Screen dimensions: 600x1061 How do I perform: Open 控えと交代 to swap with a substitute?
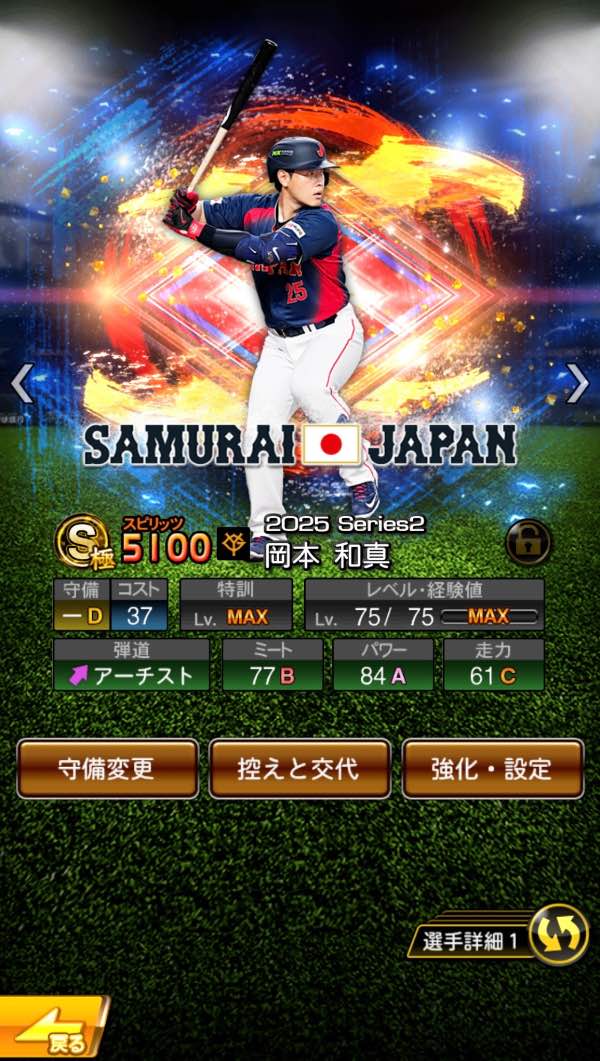tap(299, 768)
